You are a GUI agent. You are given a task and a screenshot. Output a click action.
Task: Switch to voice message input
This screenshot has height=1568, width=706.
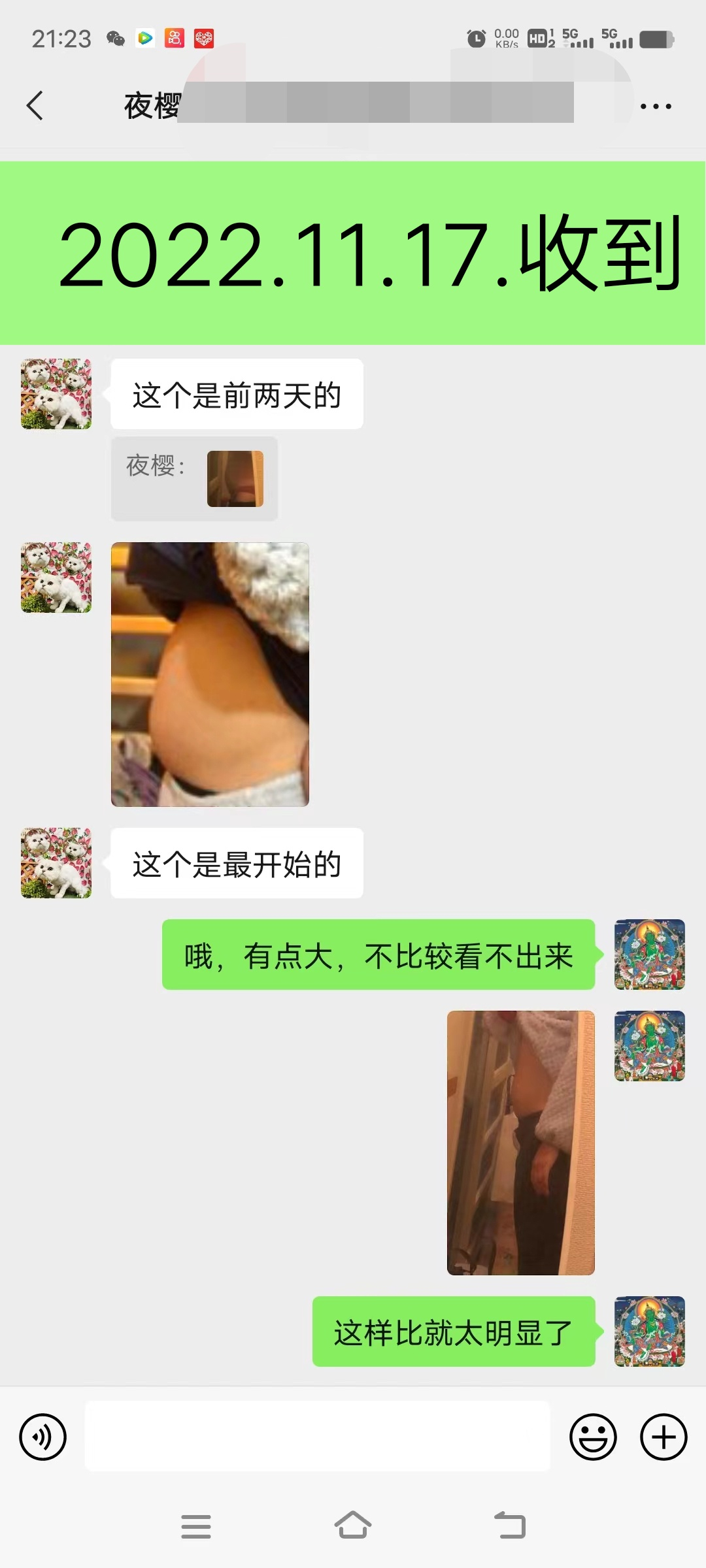click(42, 1437)
